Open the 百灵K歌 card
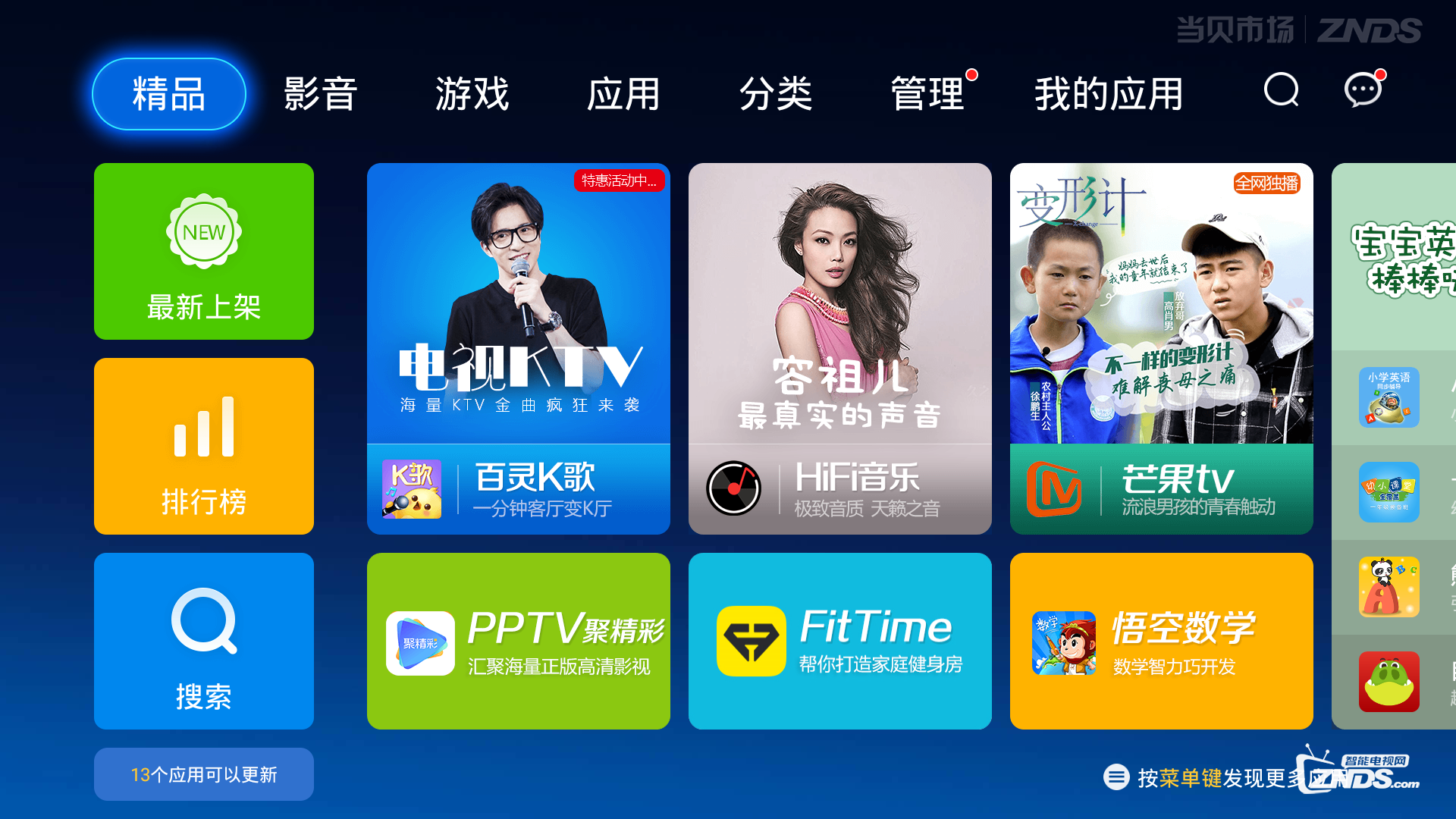The height and width of the screenshot is (819, 1456). pos(519,349)
